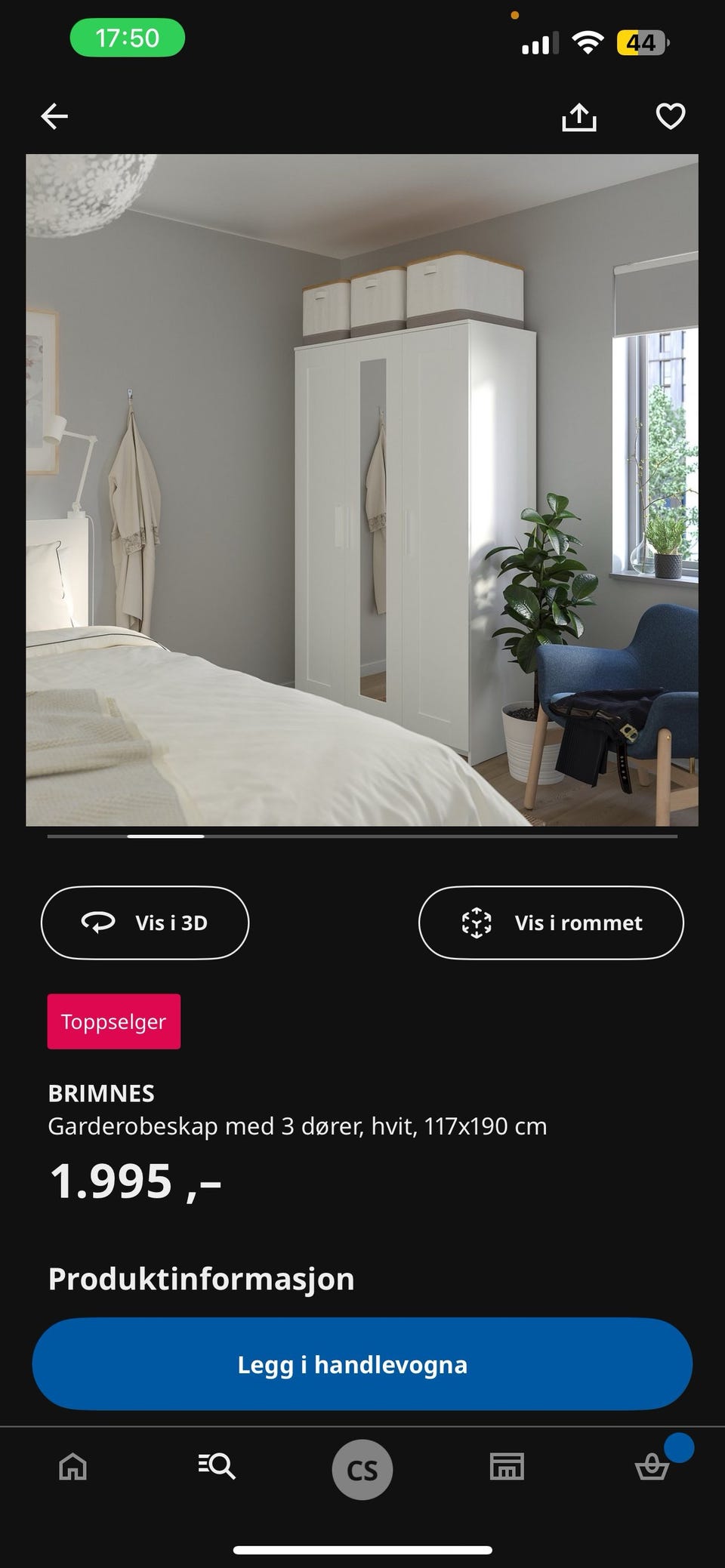
Task: Tap the Toppselger badge
Action: (113, 1021)
